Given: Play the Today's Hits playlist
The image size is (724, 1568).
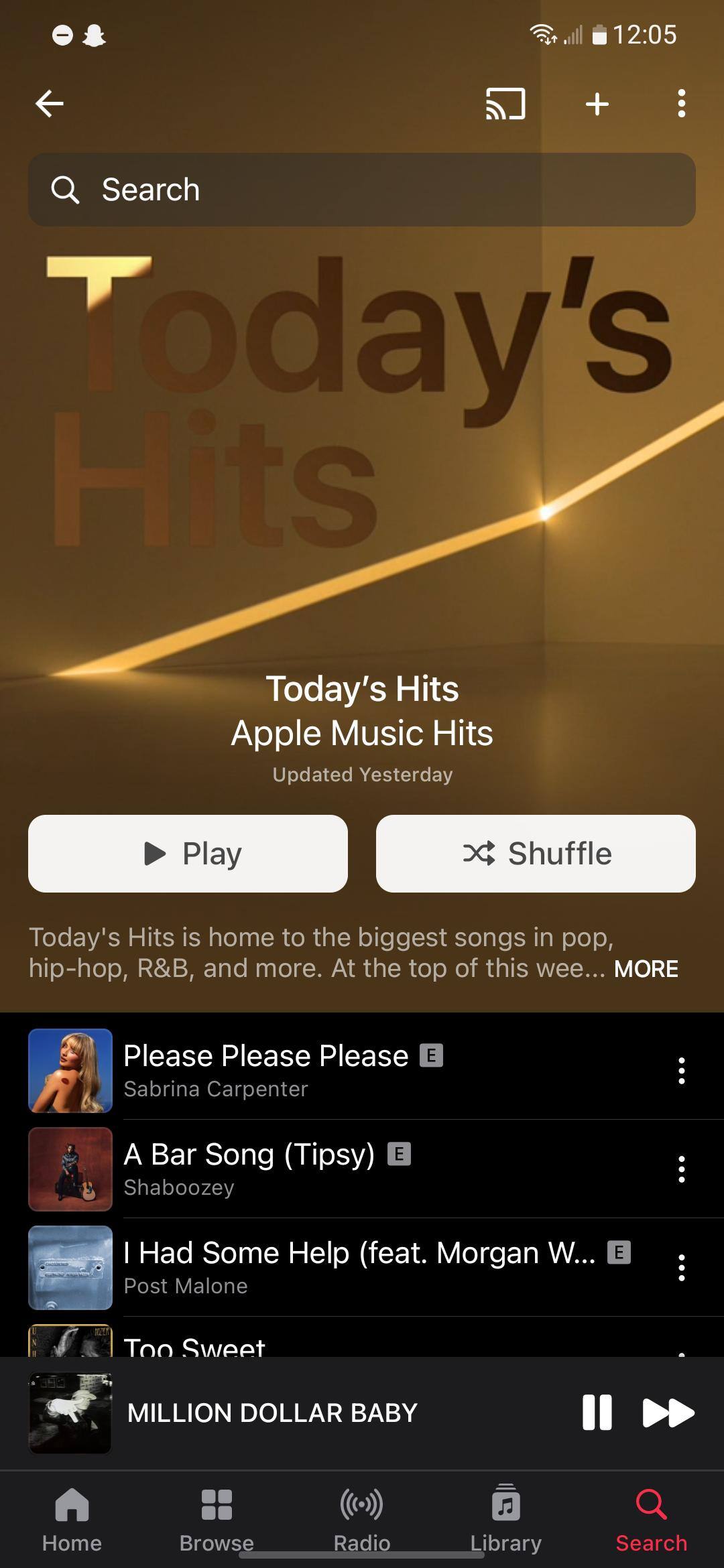Looking at the screenshot, I should point(188,853).
